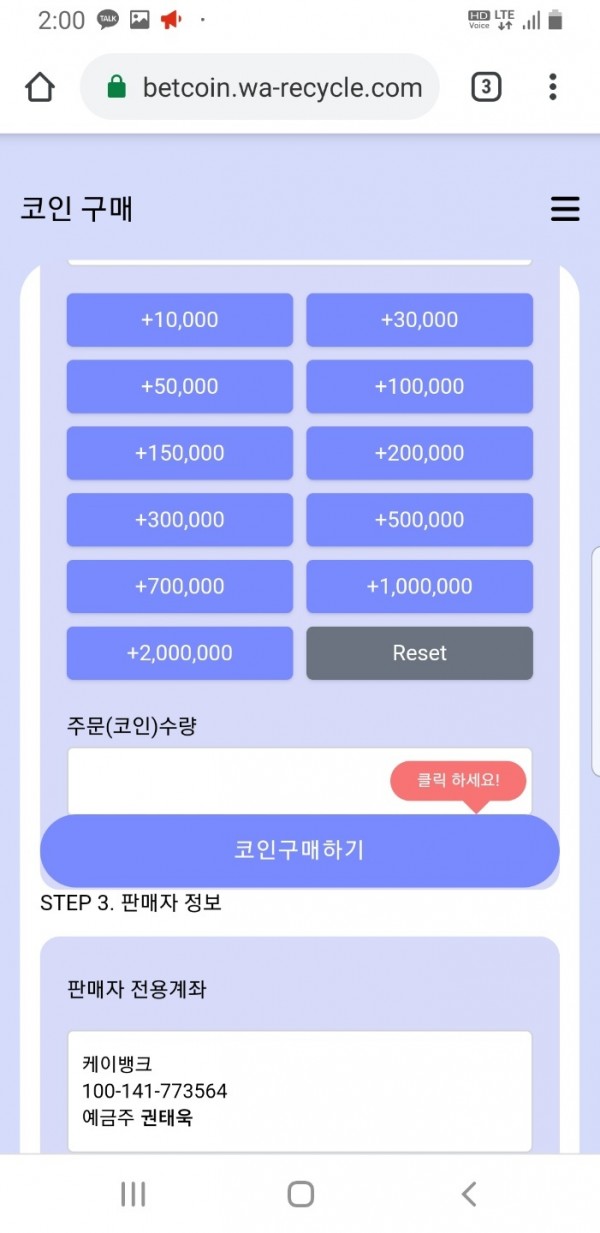Tap the 코인구매하기 button
This screenshot has width=600, height=1233.
pyautogui.click(x=299, y=850)
